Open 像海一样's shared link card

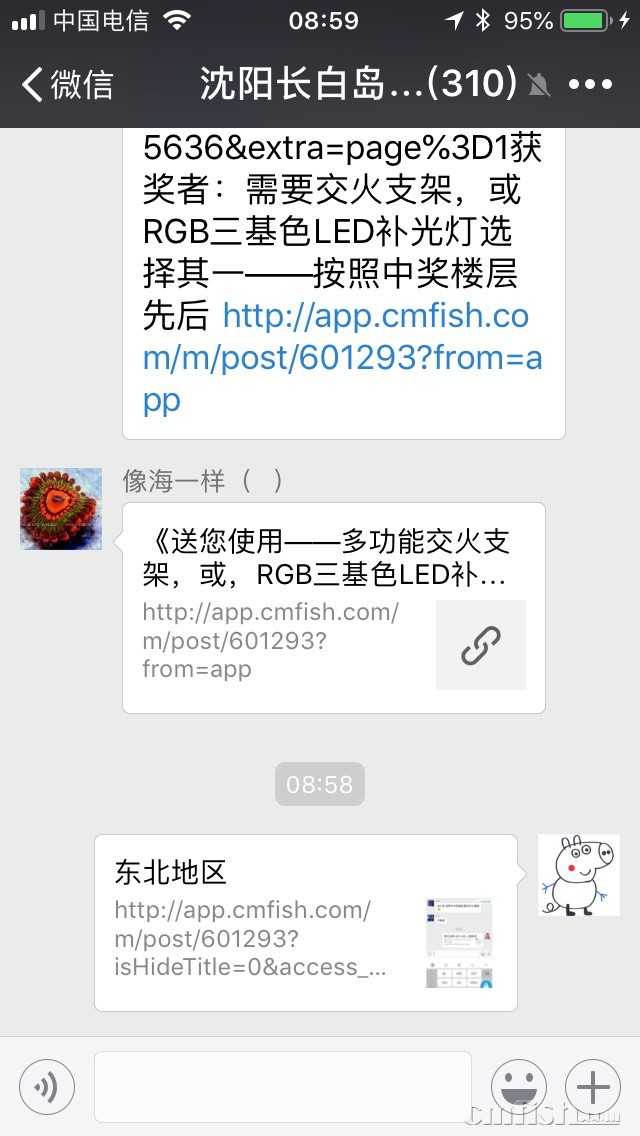click(x=333, y=608)
